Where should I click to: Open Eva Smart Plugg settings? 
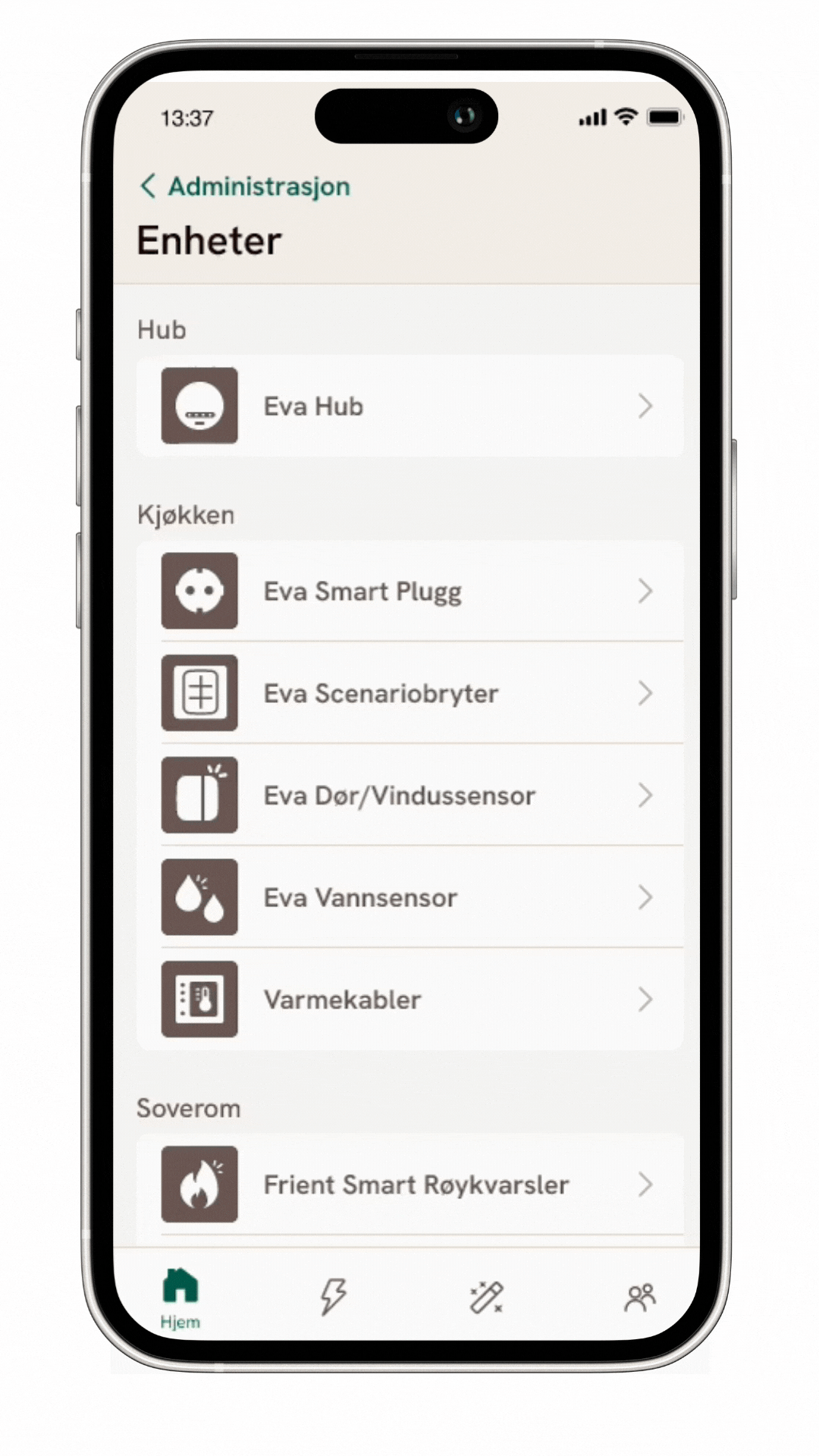click(409, 591)
